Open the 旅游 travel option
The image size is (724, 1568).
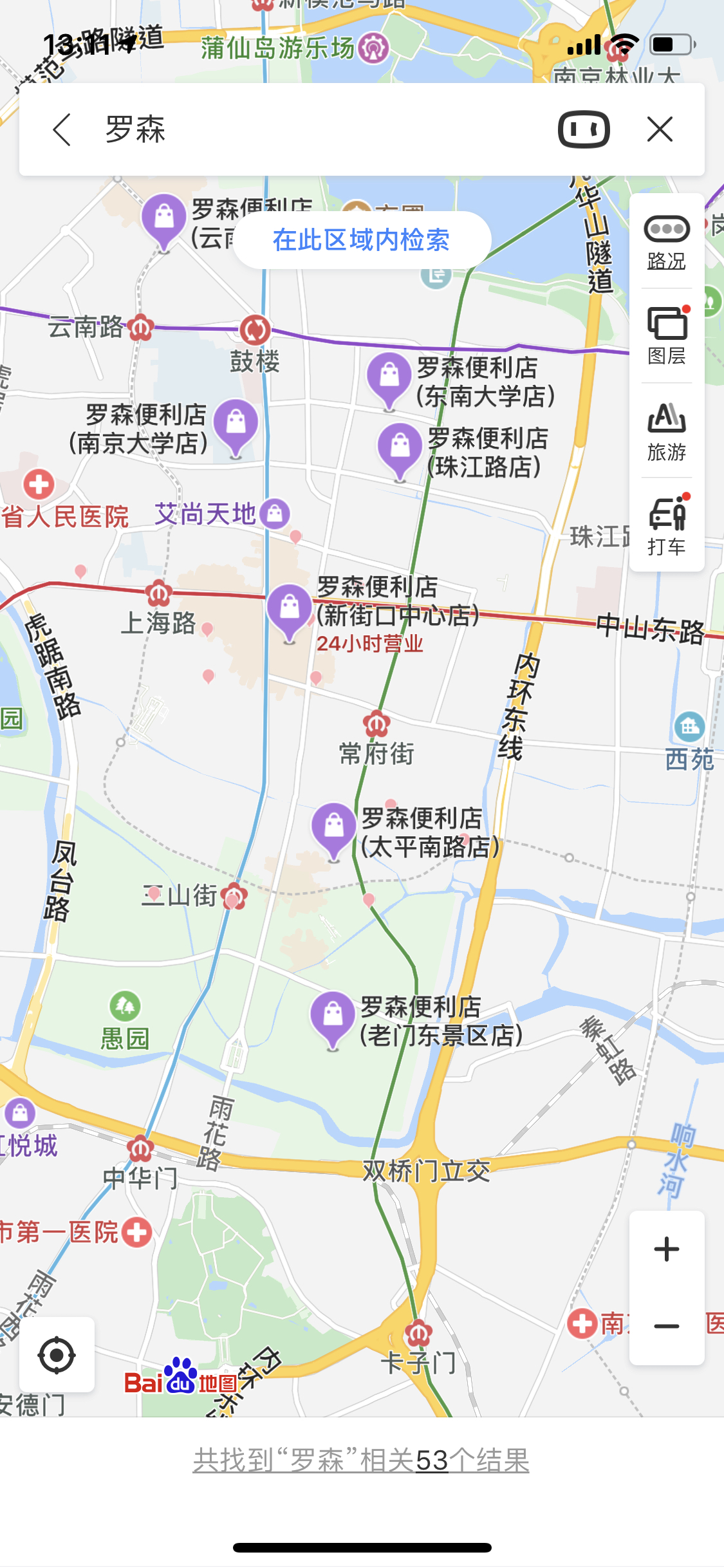tap(667, 431)
